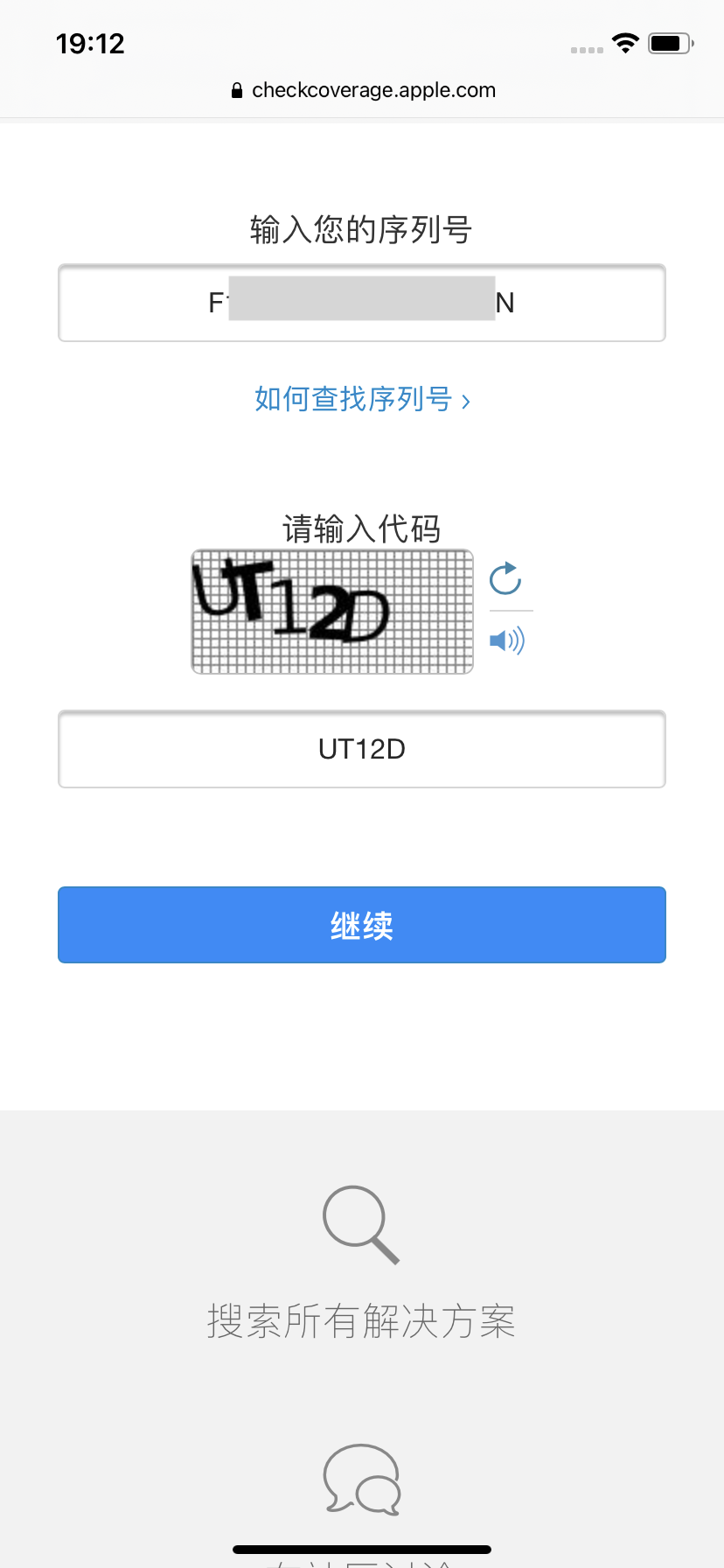Tap the serial number input field
The image size is (724, 1568).
point(361,303)
